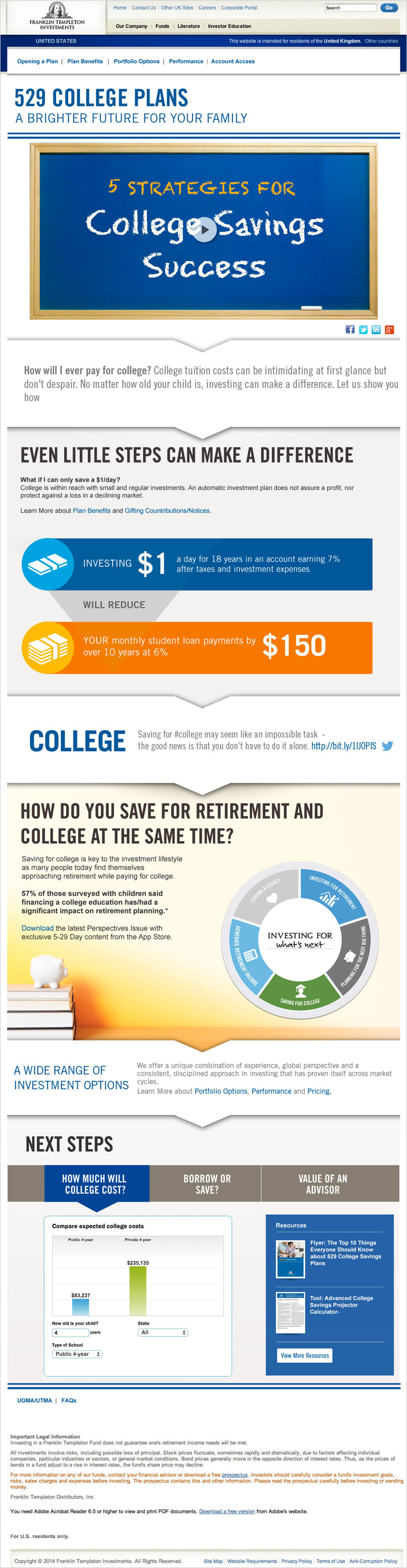The height and width of the screenshot is (1568, 407).
Task: Open the Opening a Plan page
Action: coord(37,62)
